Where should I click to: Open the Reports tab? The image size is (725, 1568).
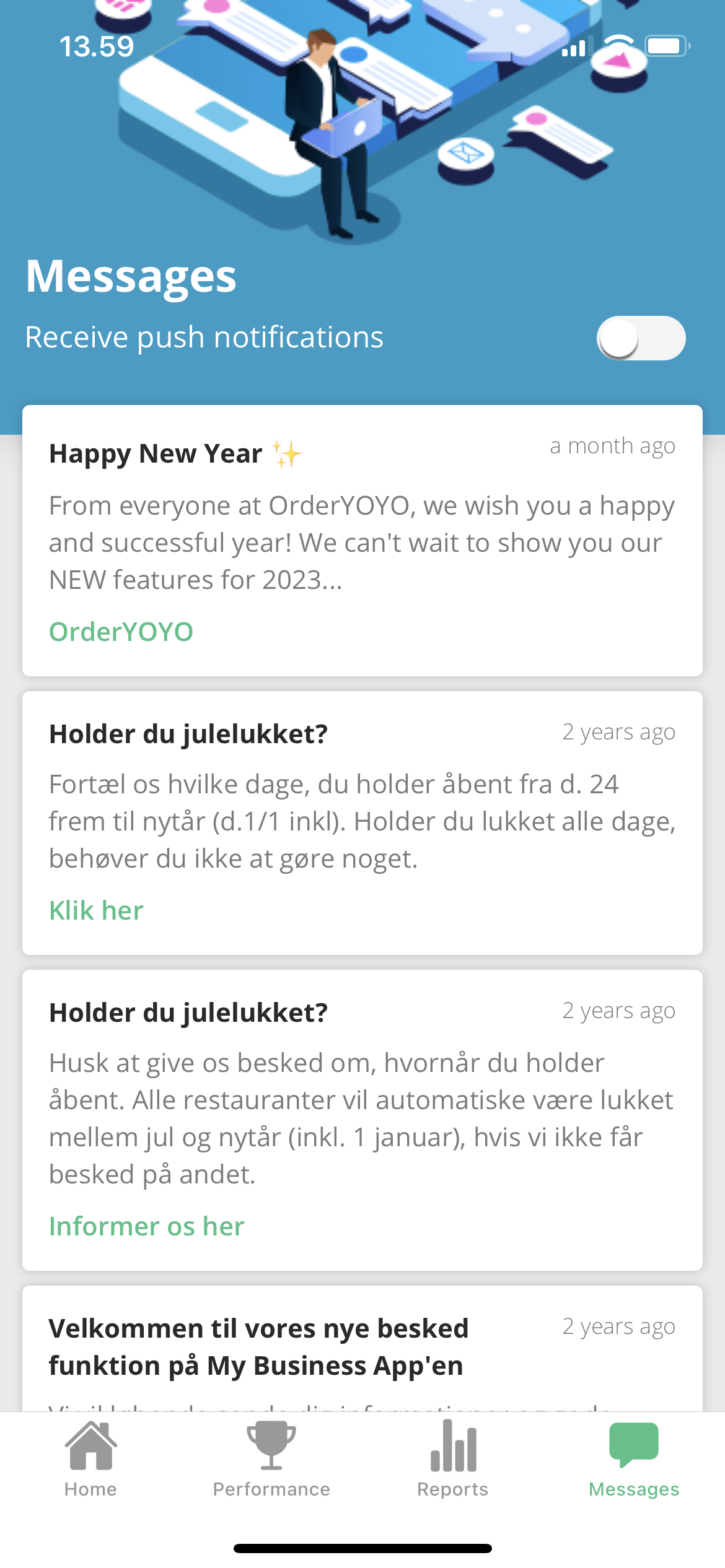click(453, 1458)
